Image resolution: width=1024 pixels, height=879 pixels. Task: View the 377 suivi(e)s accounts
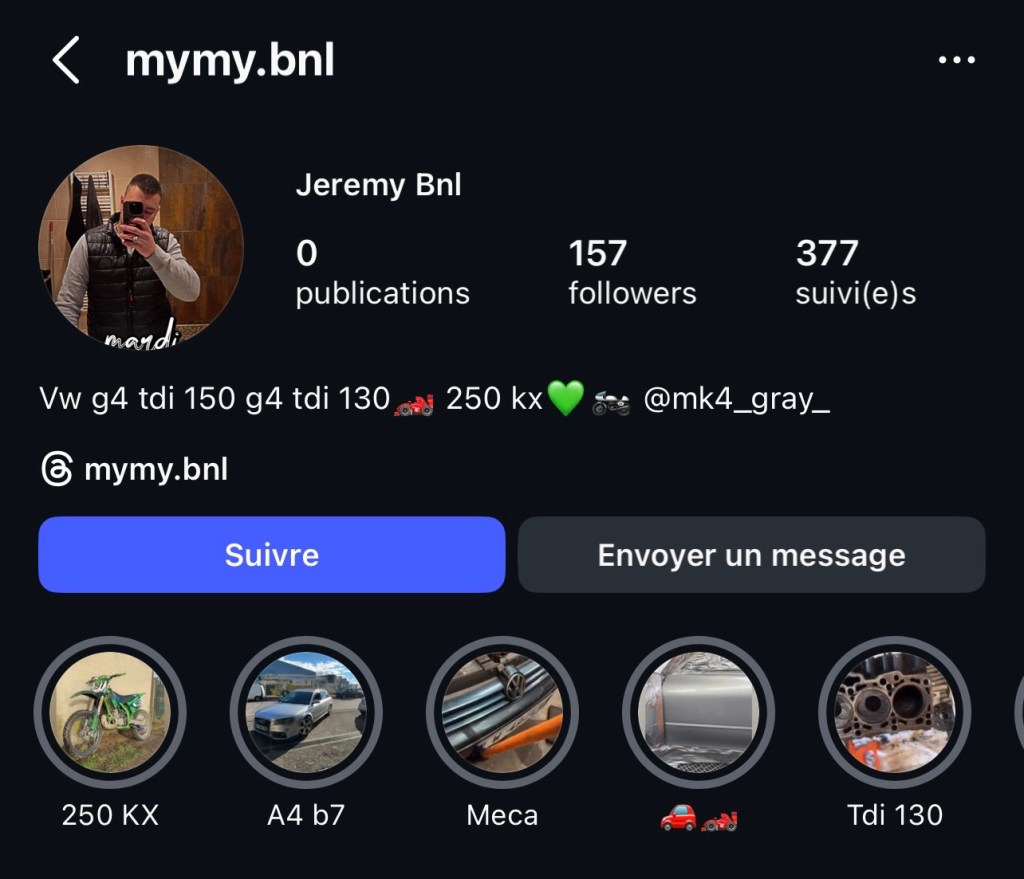(855, 272)
